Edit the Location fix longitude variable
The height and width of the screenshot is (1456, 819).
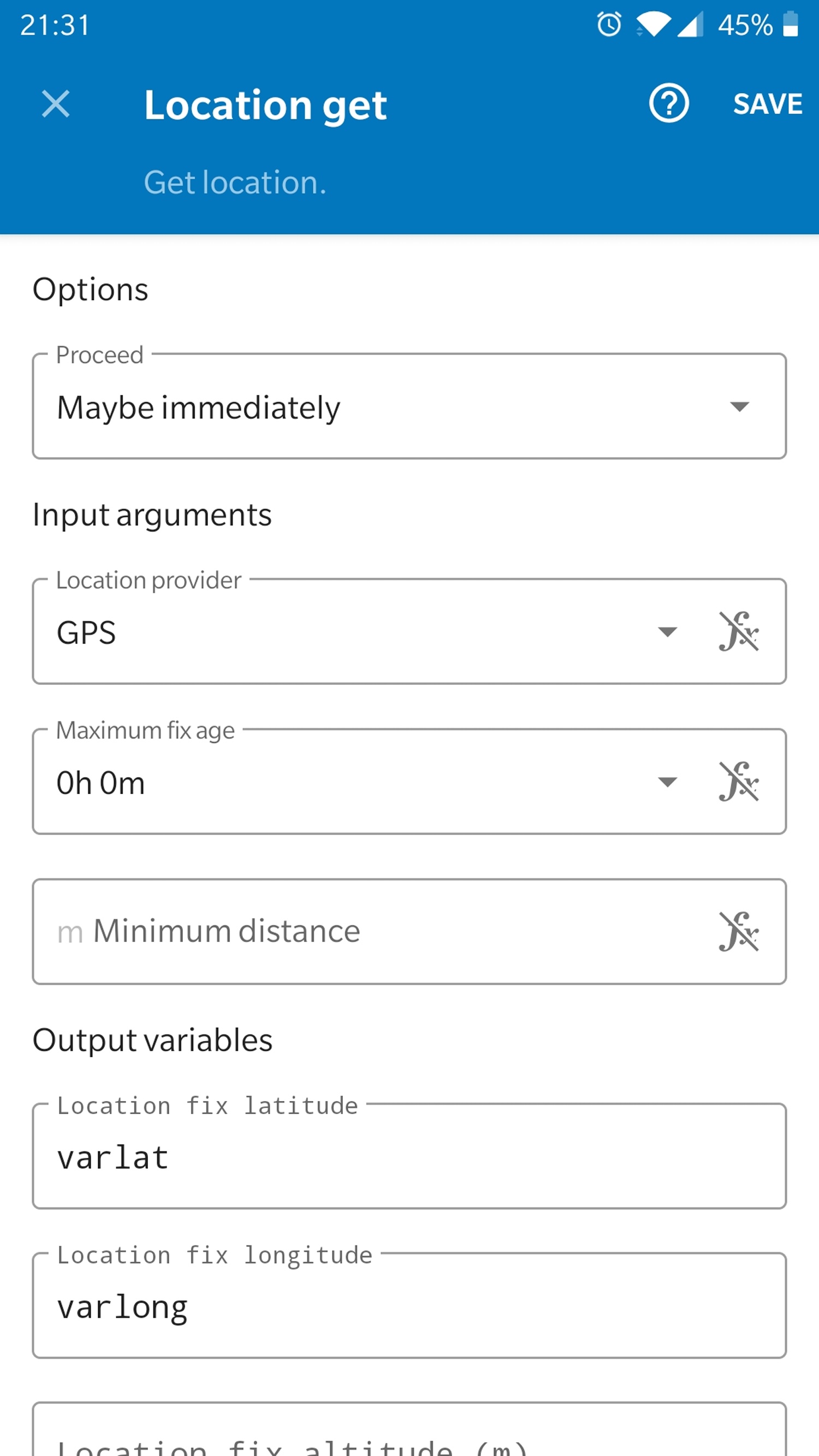[409, 1306]
